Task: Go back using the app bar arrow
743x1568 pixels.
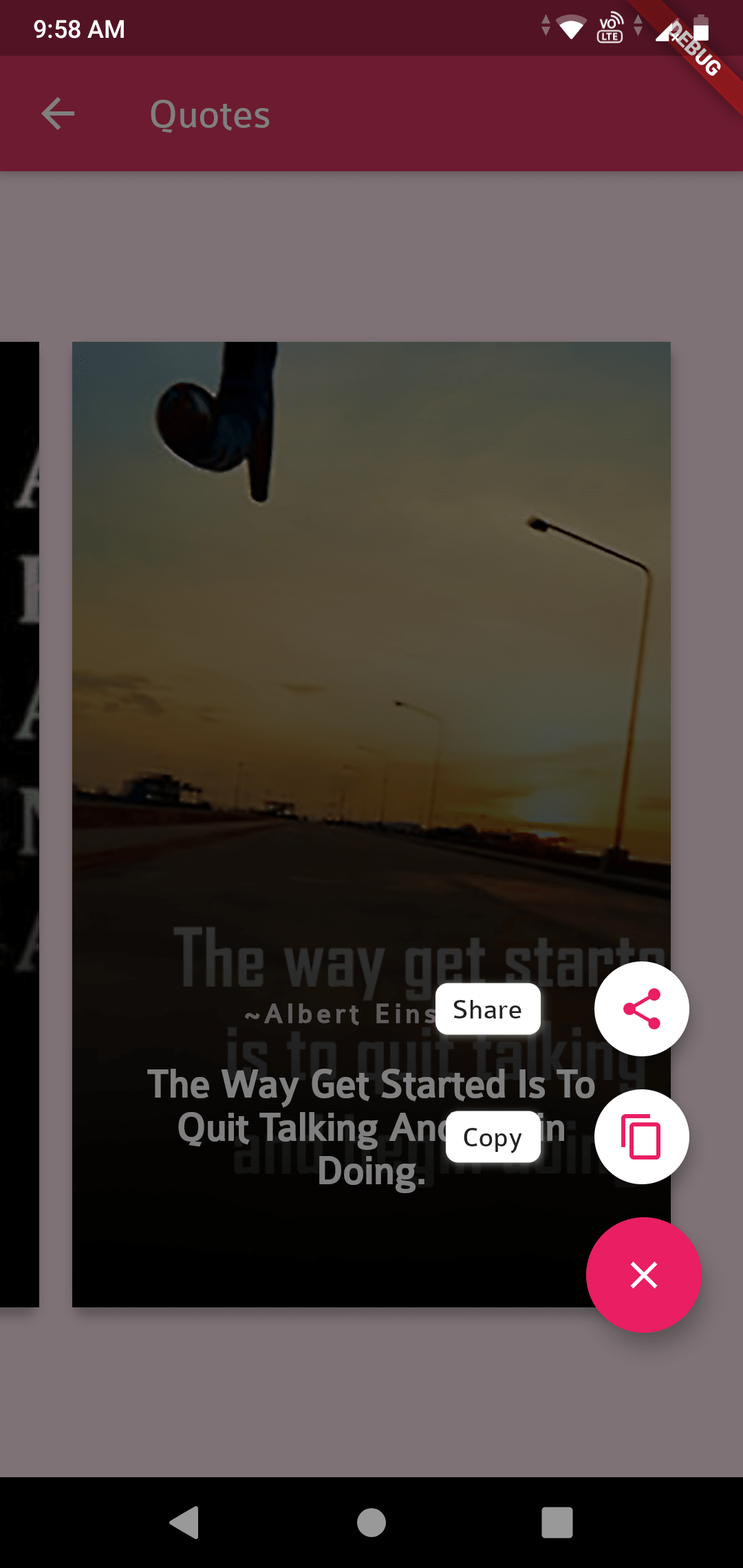Action: (x=58, y=114)
